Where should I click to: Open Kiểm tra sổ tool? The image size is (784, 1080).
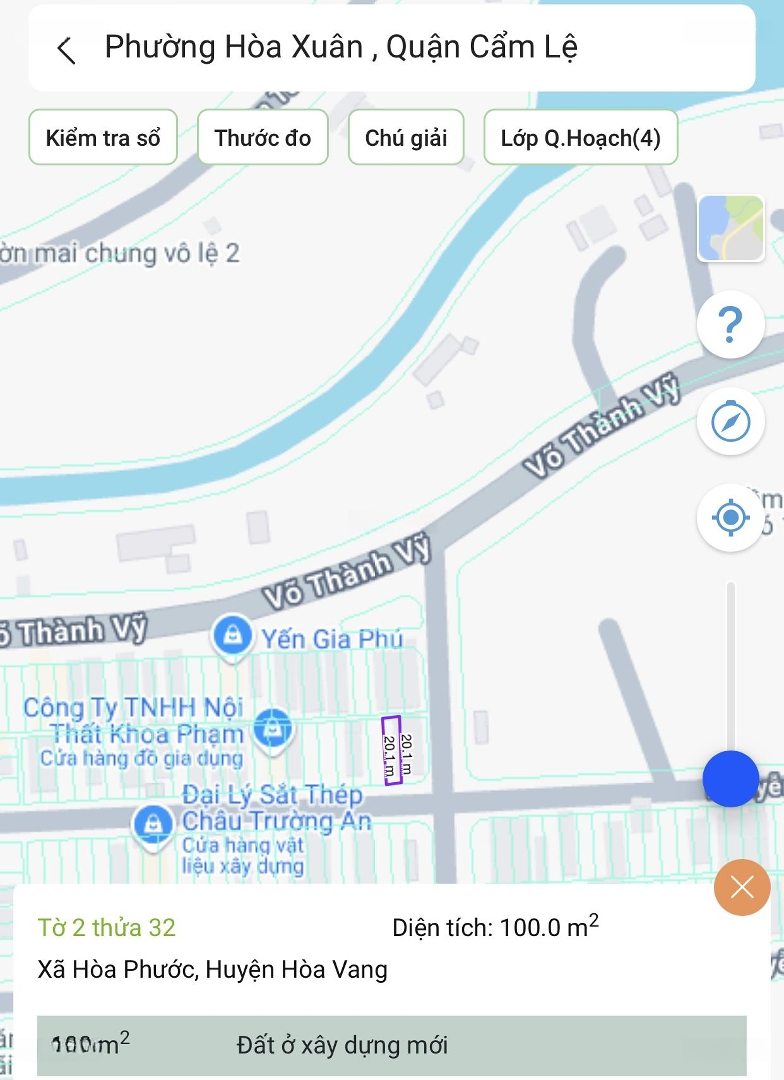point(103,138)
